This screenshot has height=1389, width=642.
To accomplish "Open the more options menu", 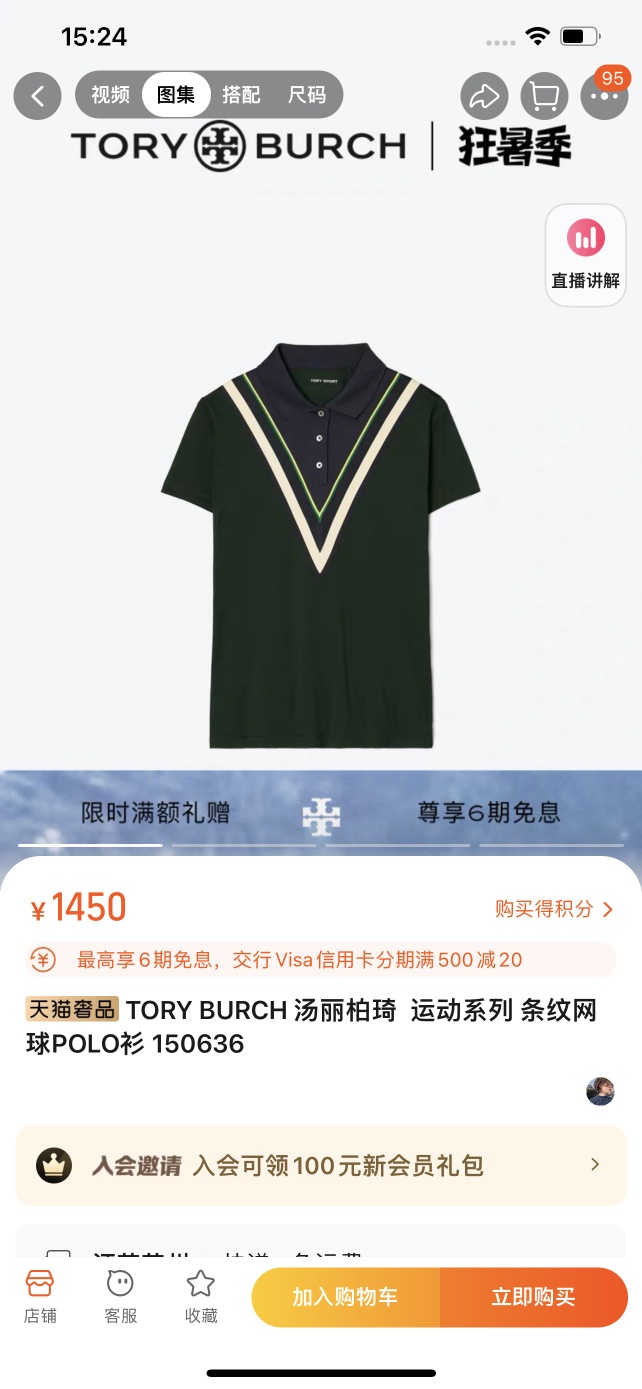I will coord(605,96).
